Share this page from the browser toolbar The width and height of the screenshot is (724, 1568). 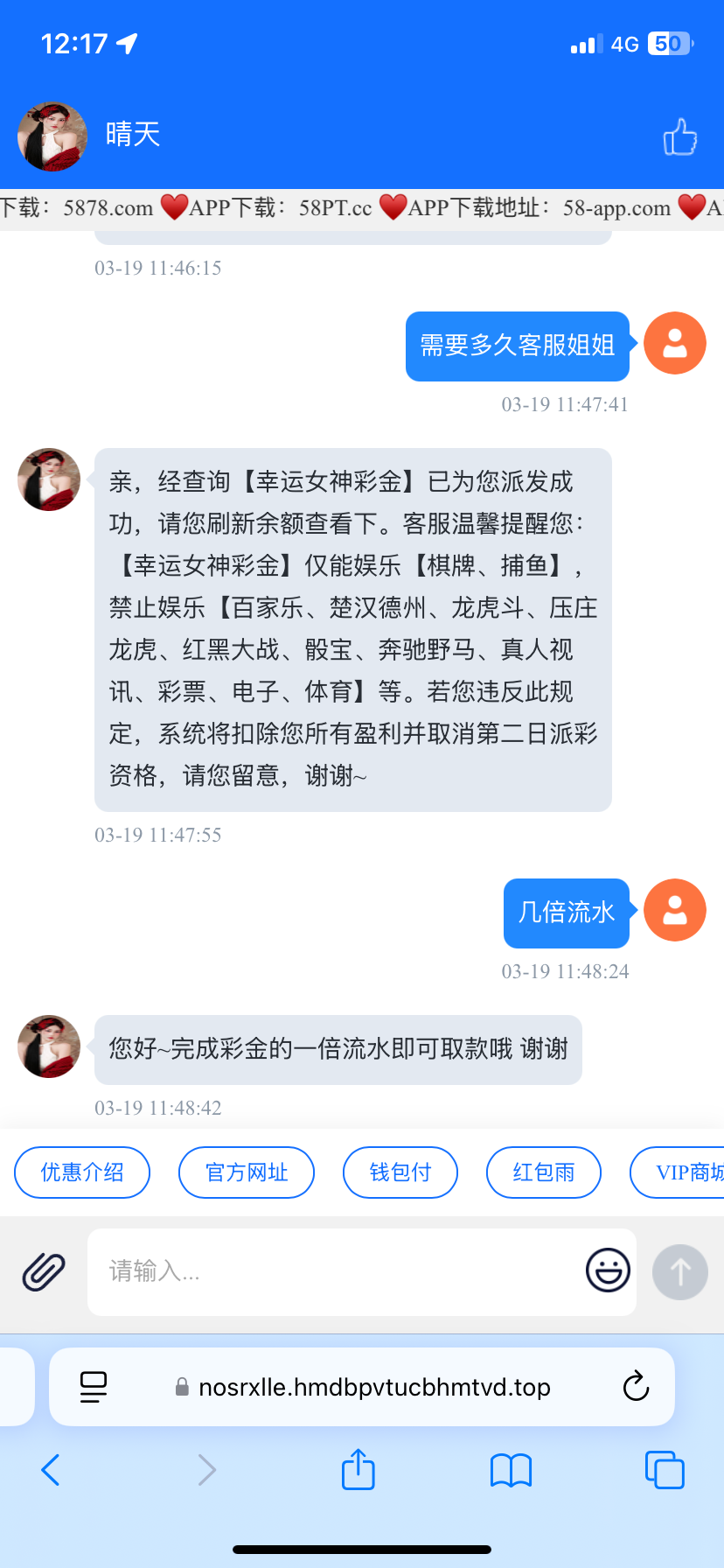coord(358,1469)
